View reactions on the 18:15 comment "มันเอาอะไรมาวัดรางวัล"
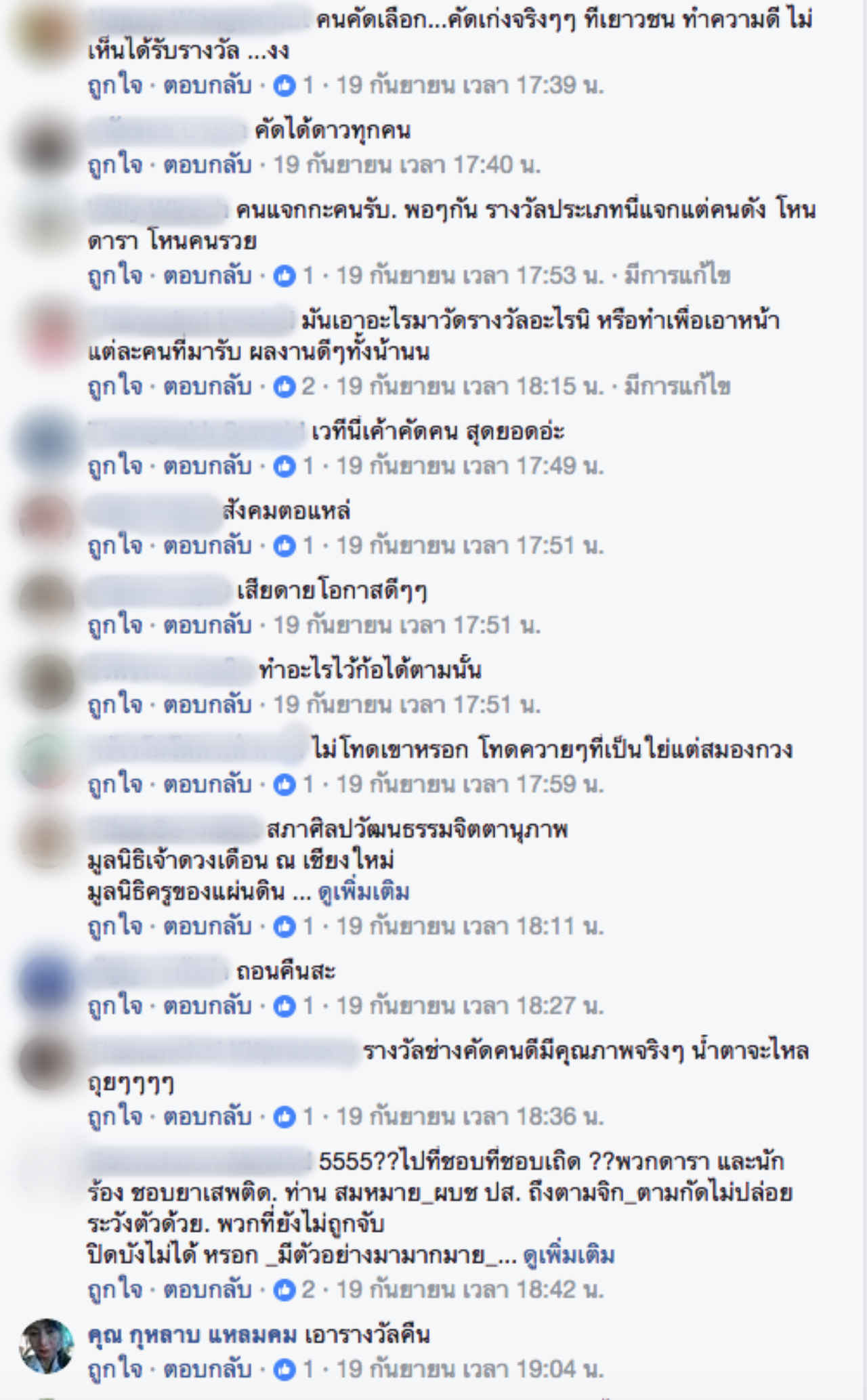 pos(294,387)
